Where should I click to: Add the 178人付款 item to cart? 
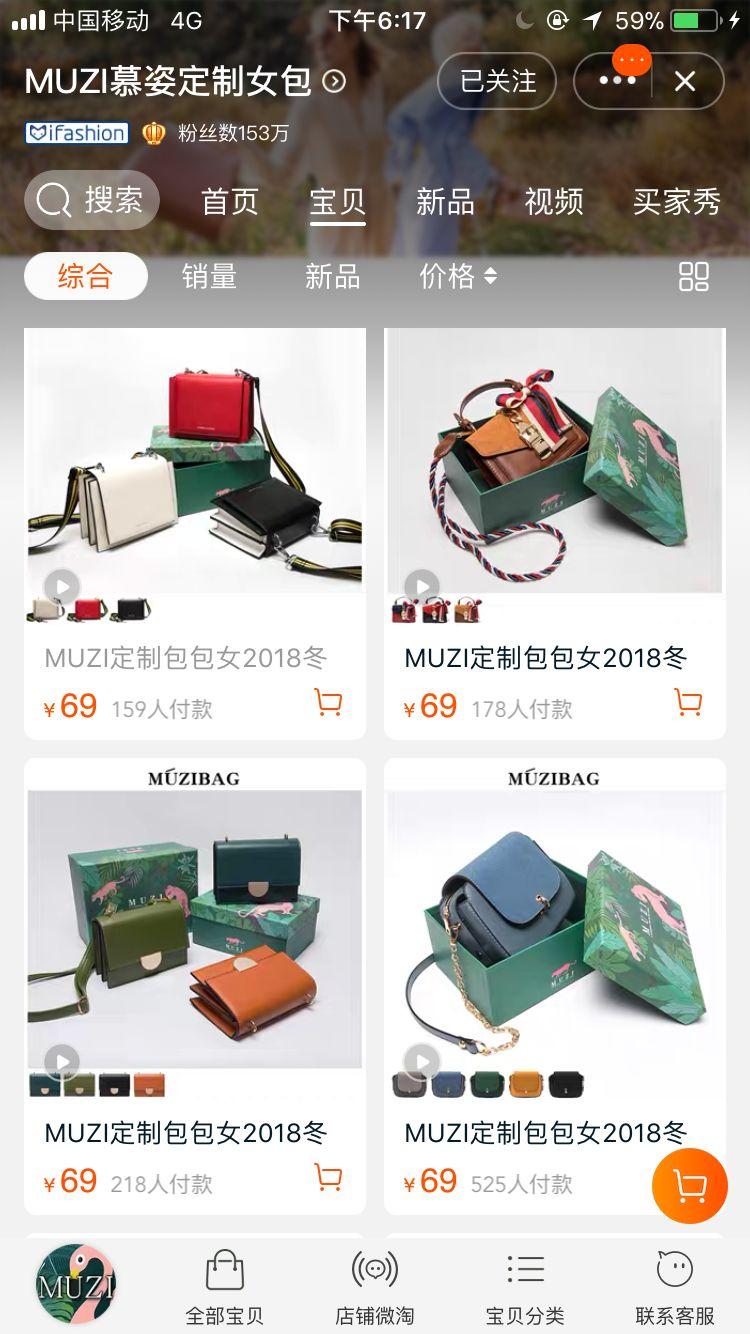pyautogui.click(x=688, y=703)
